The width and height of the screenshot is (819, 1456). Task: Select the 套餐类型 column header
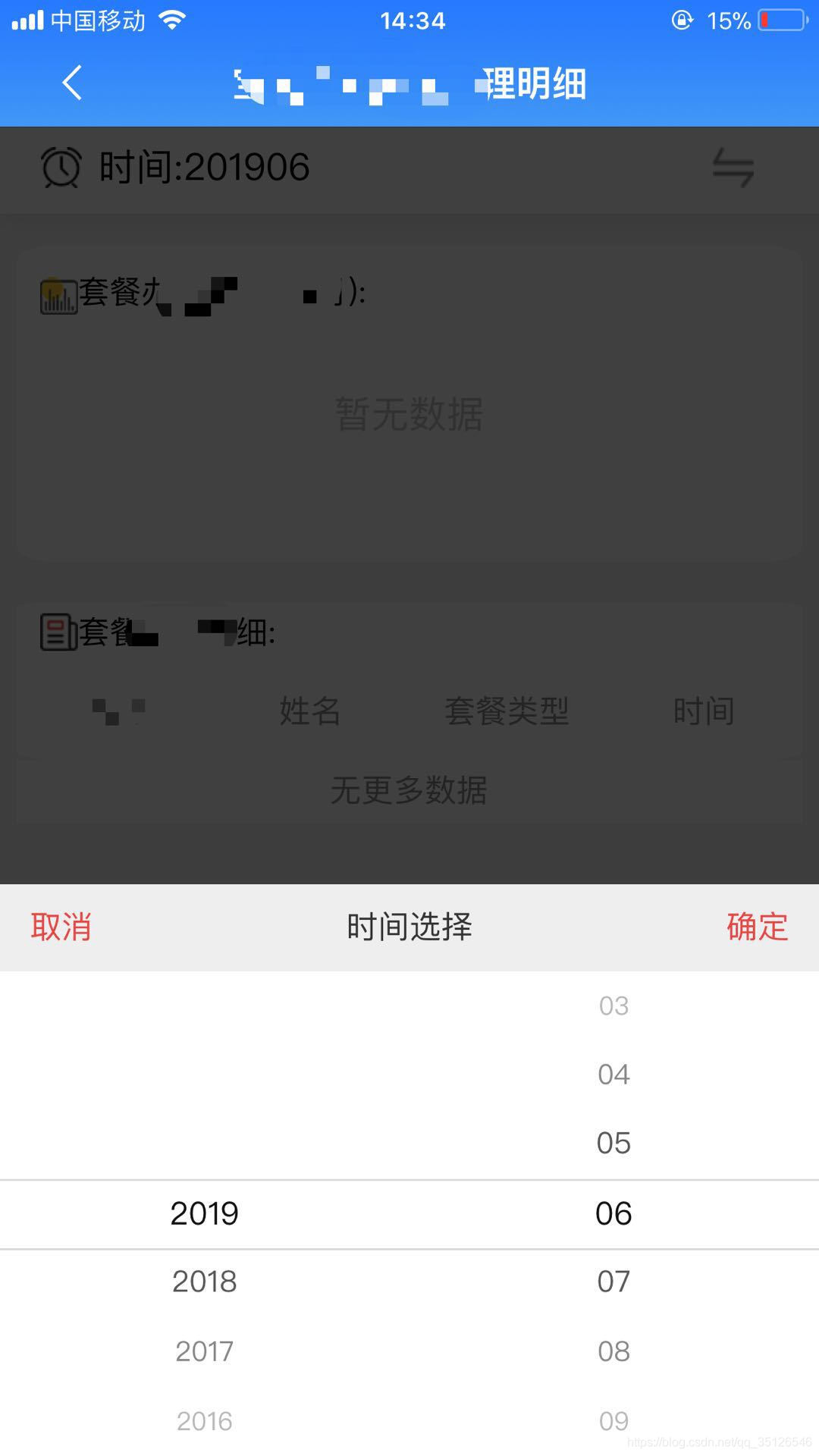coord(507,711)
